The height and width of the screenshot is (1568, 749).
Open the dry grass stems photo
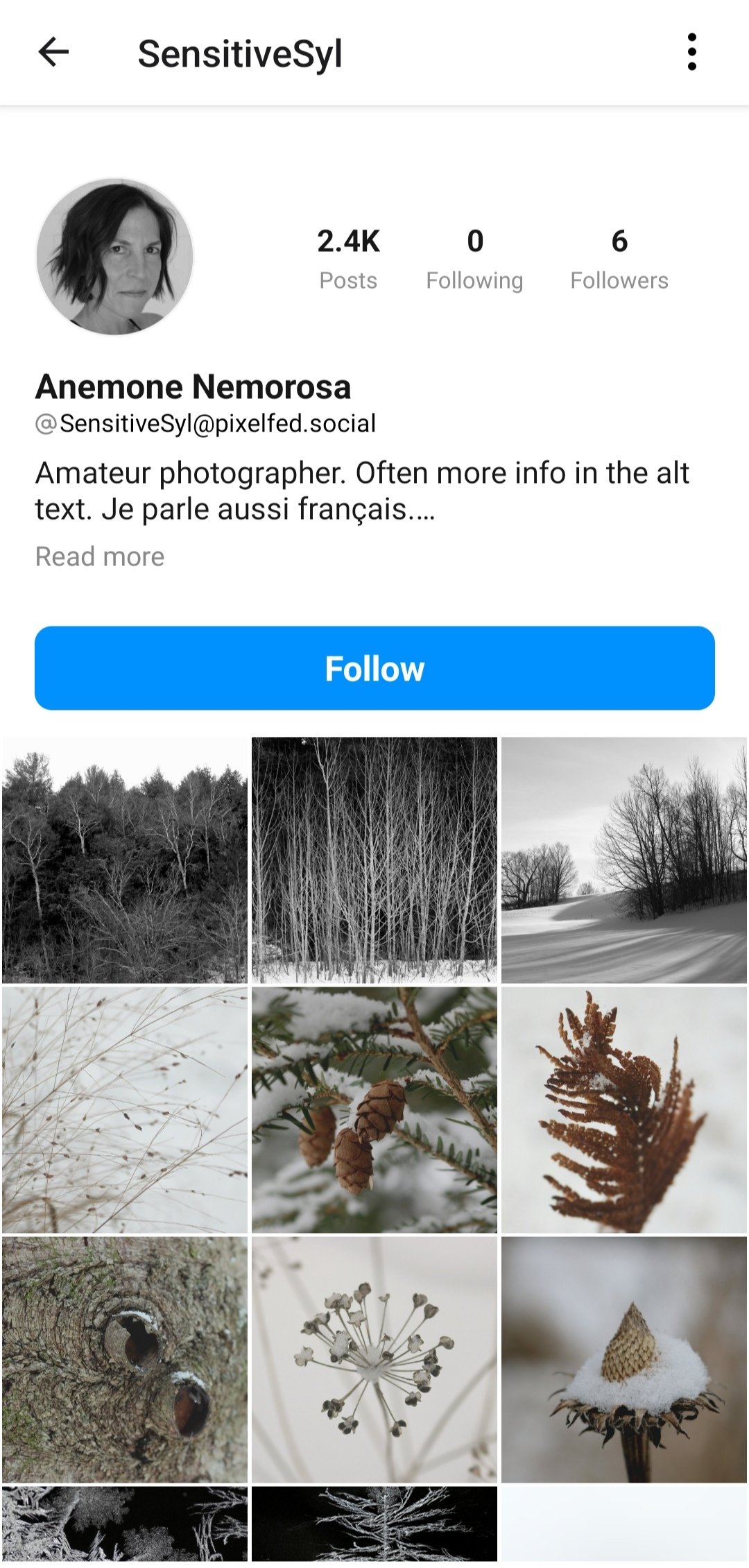click(x=125, y=1110)
